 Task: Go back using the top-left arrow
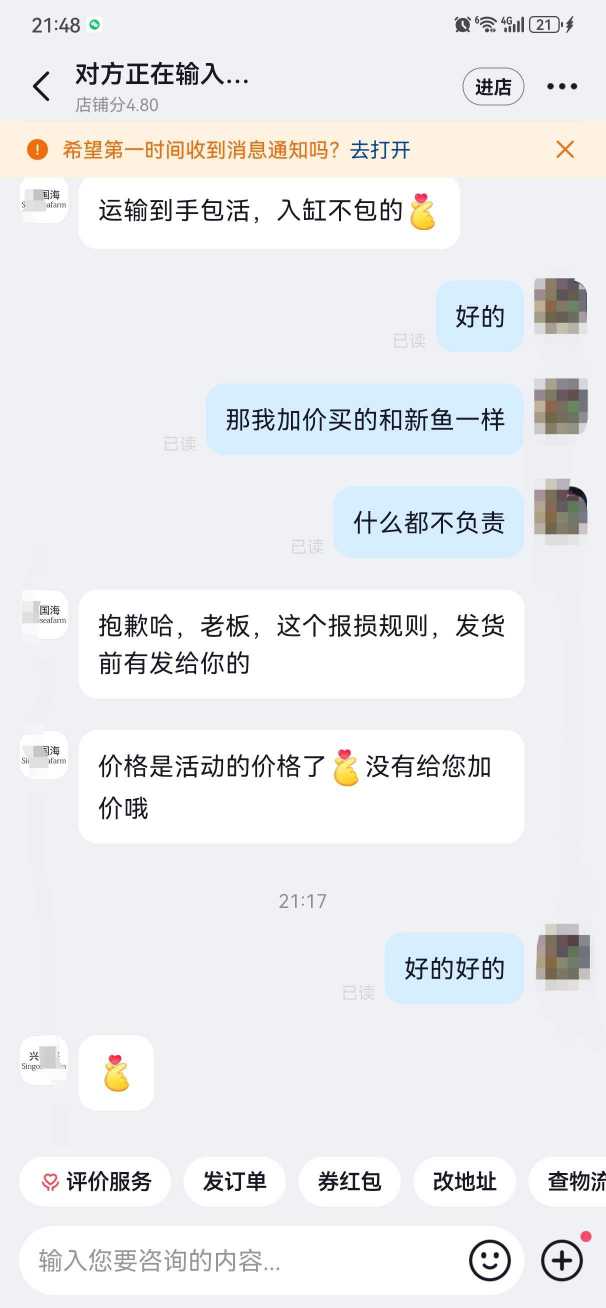tap(41, 87)
